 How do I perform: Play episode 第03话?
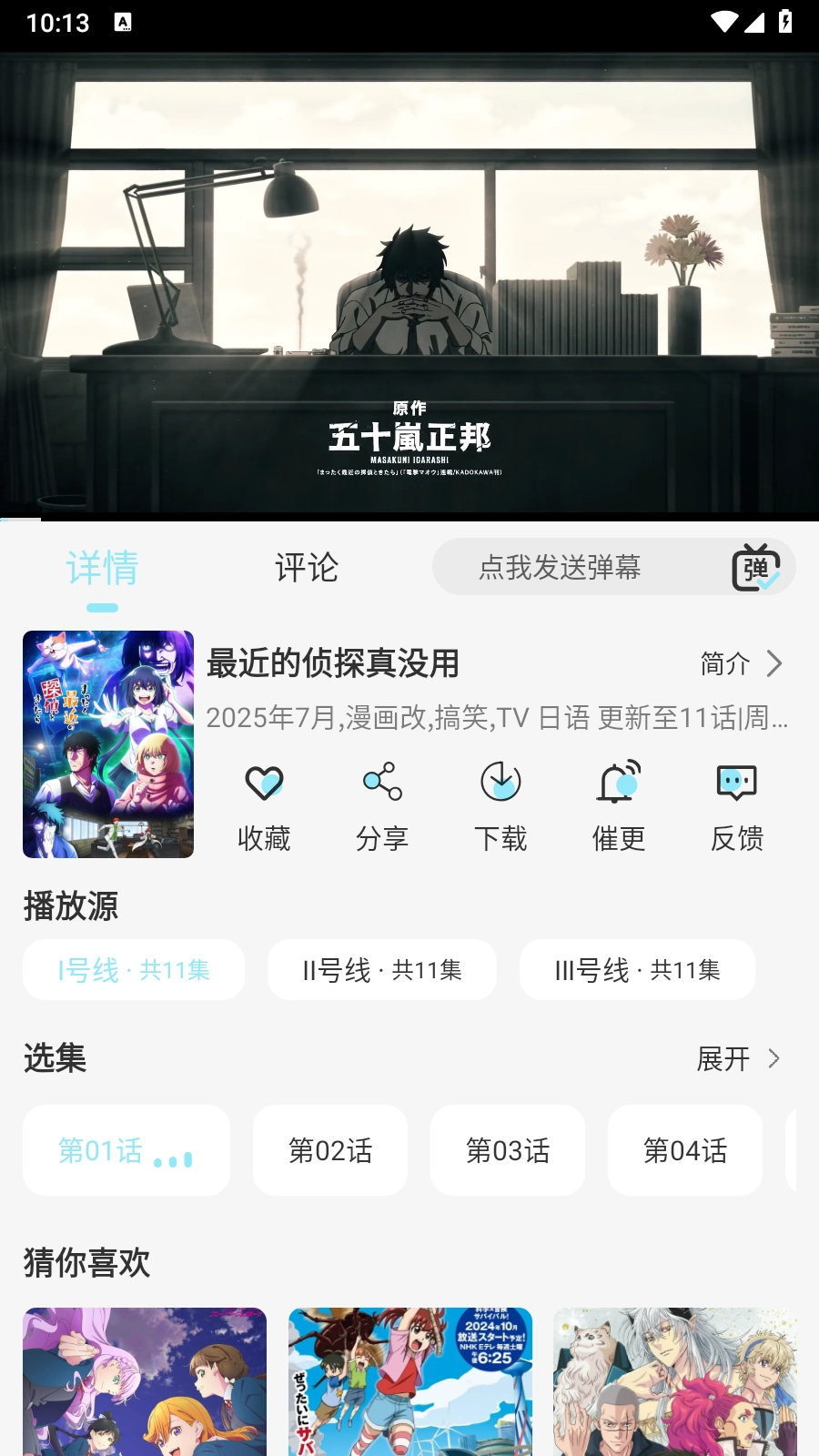508,1150
